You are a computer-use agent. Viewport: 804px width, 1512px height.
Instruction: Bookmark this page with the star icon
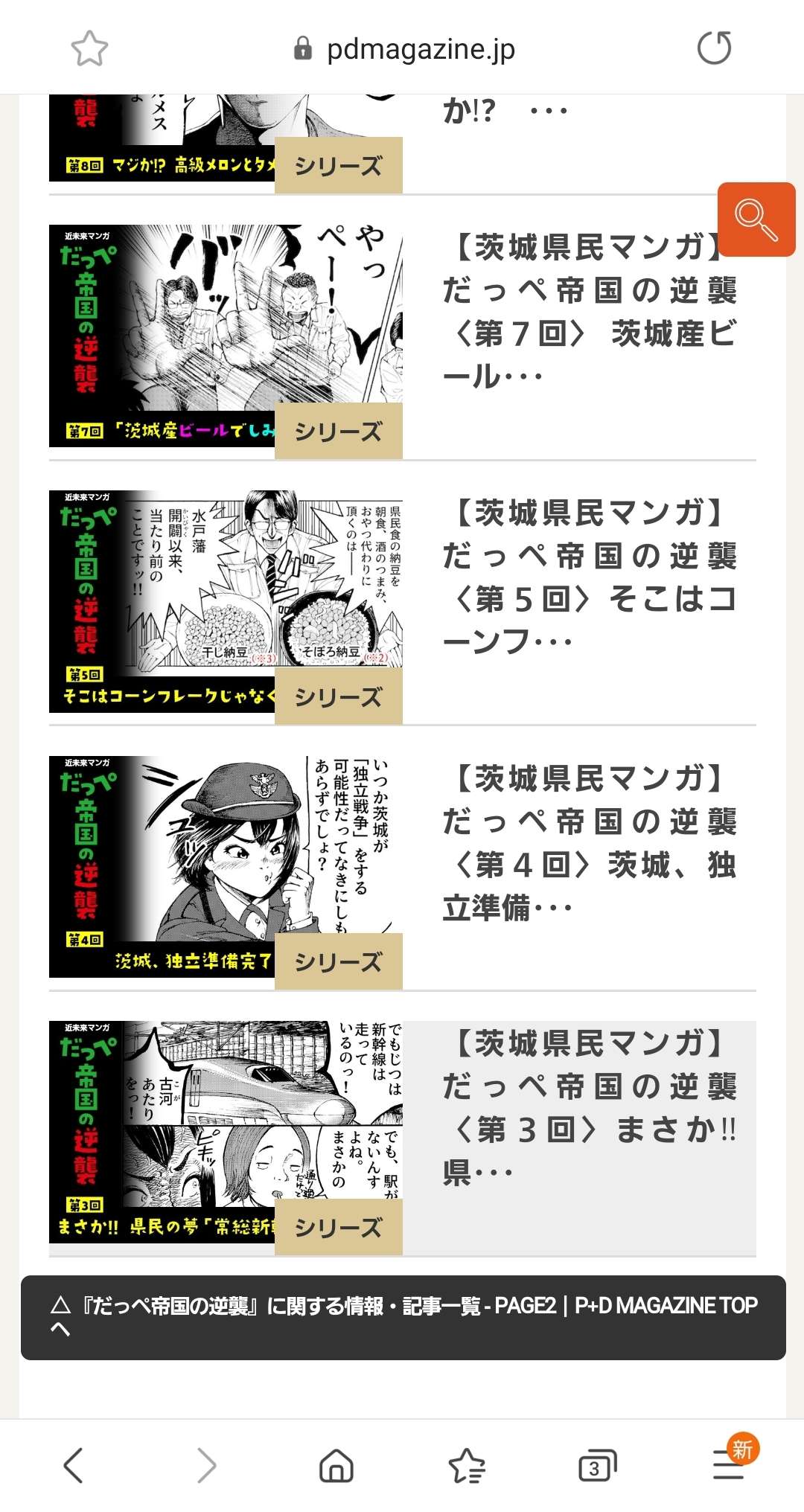(89, 48)
